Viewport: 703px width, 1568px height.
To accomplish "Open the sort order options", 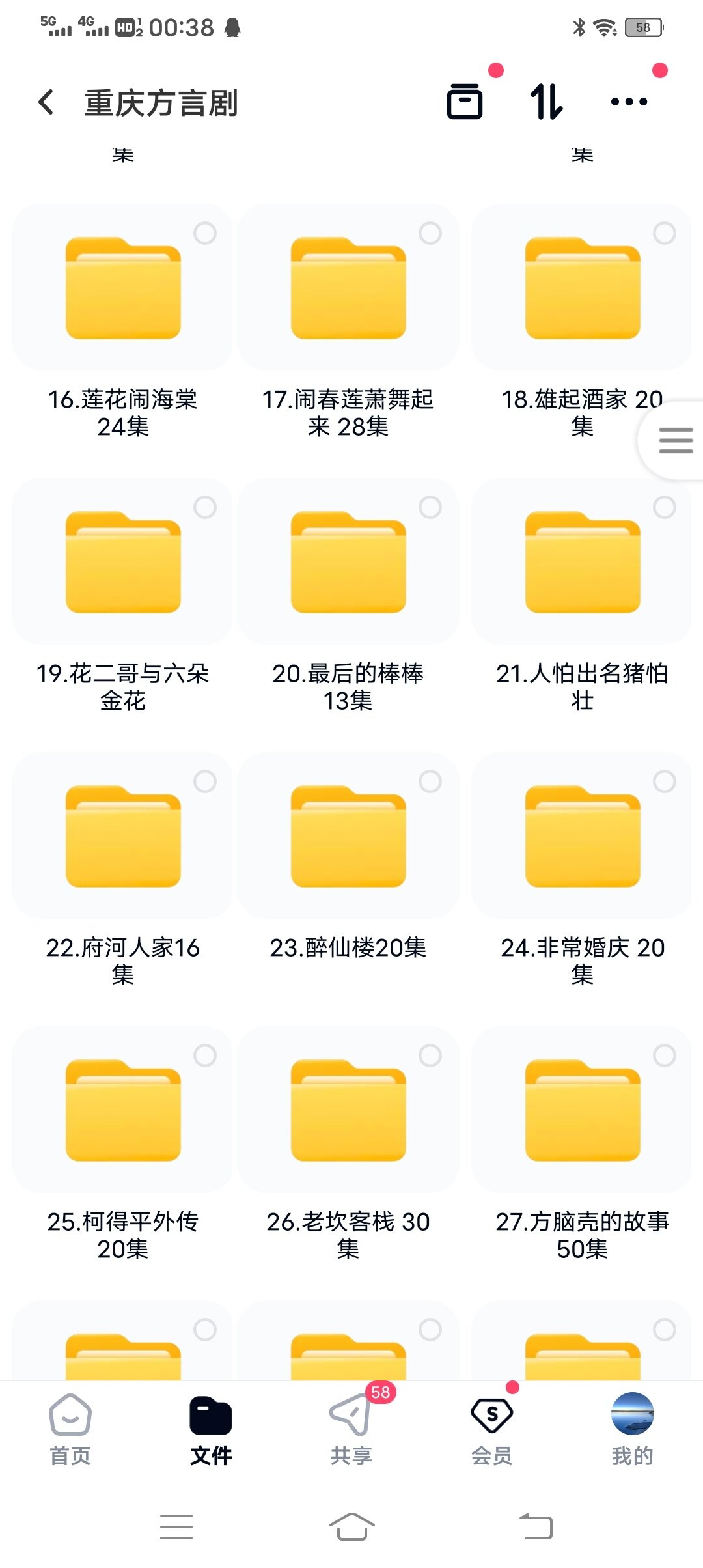I will 546,102.
